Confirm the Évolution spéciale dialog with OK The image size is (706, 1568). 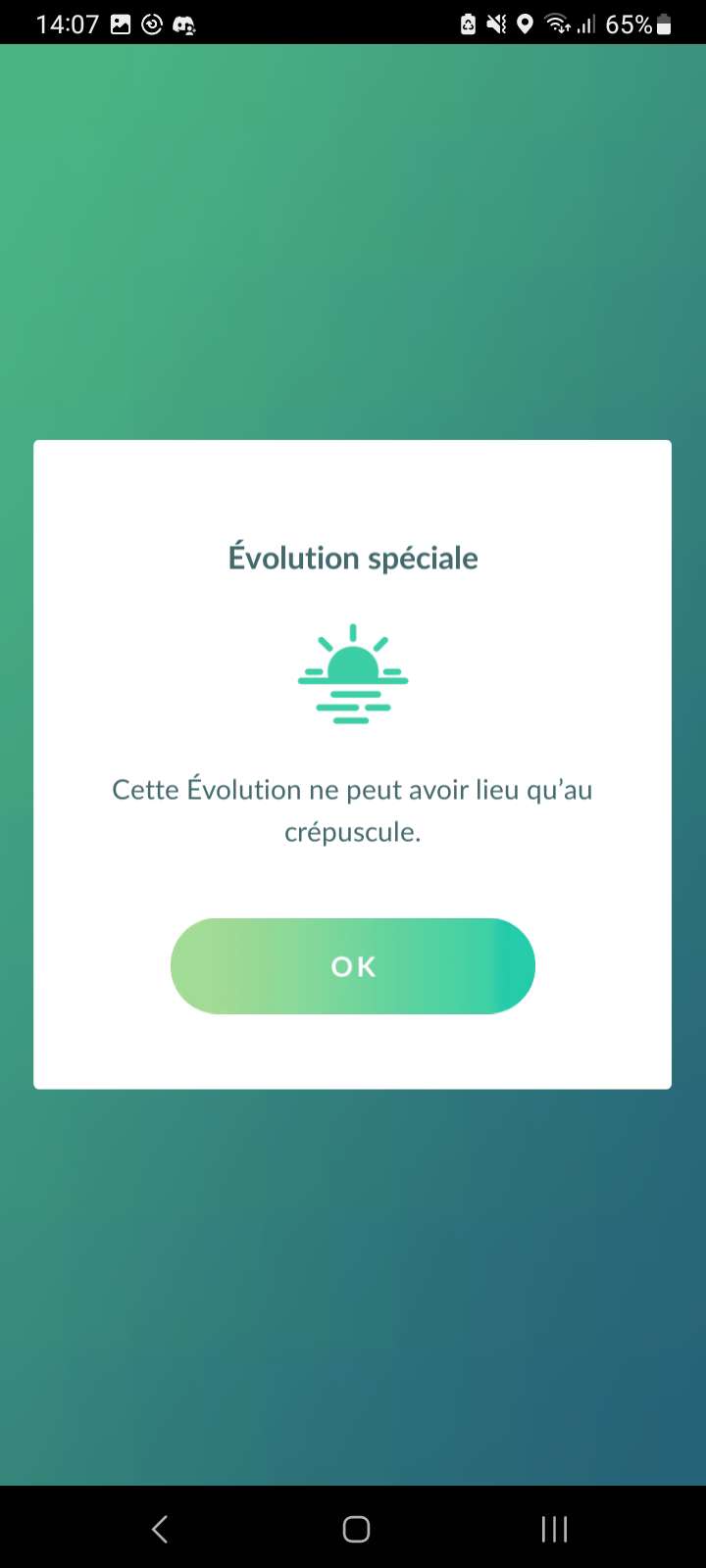[x=353, y=966]
